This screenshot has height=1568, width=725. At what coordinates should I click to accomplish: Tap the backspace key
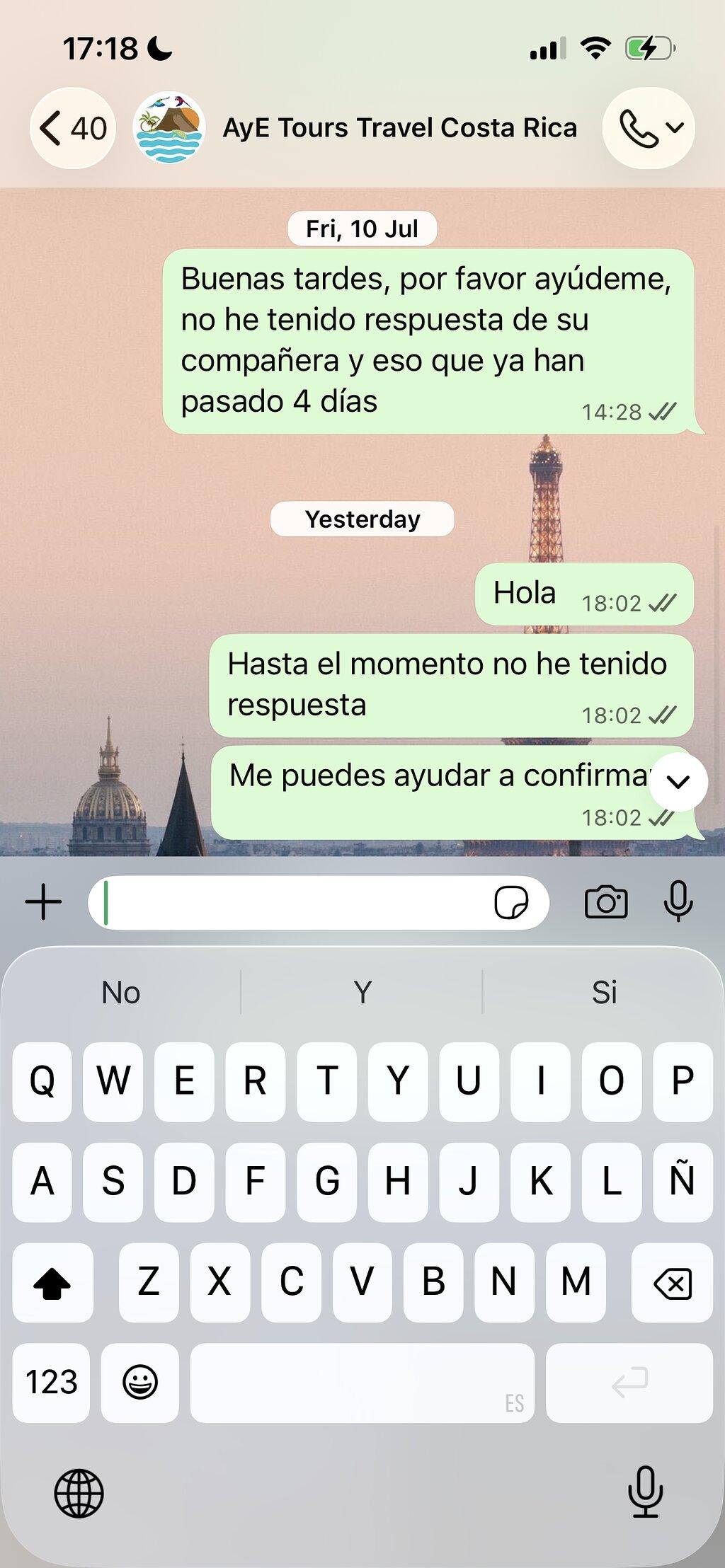672,1282
